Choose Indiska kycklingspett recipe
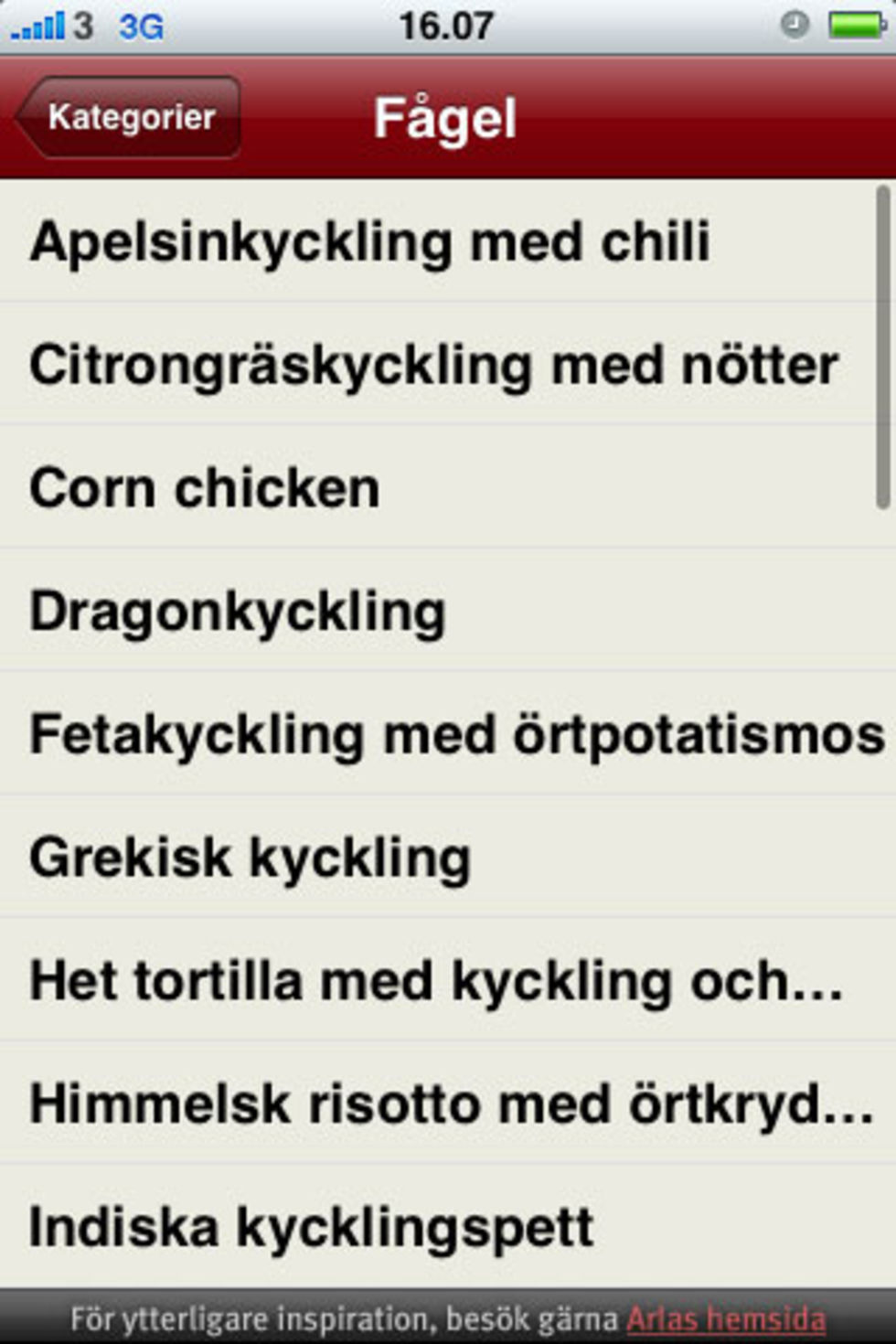 point(311,1227)
